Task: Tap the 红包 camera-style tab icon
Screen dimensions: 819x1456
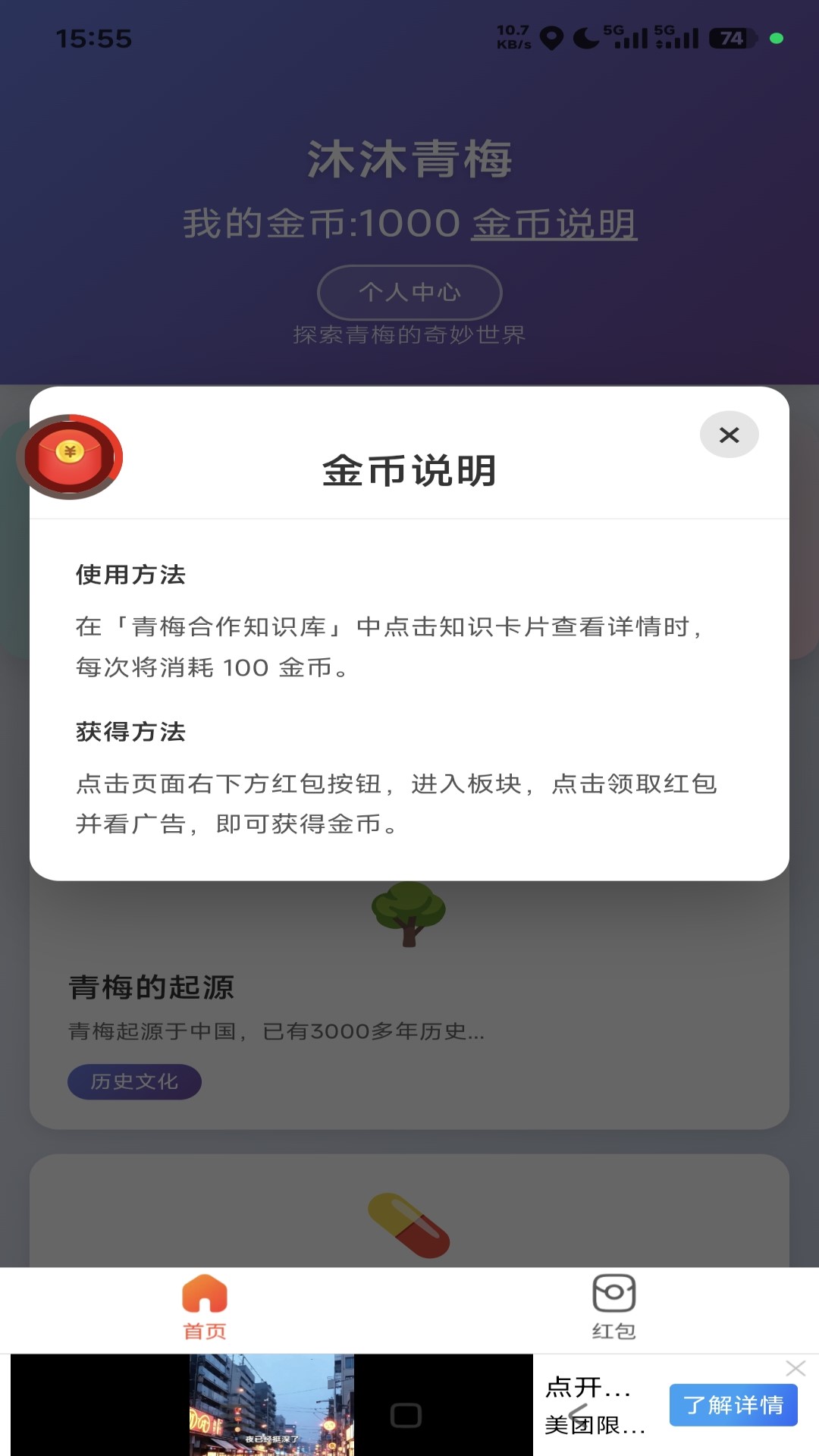Action: [614, 1293]
